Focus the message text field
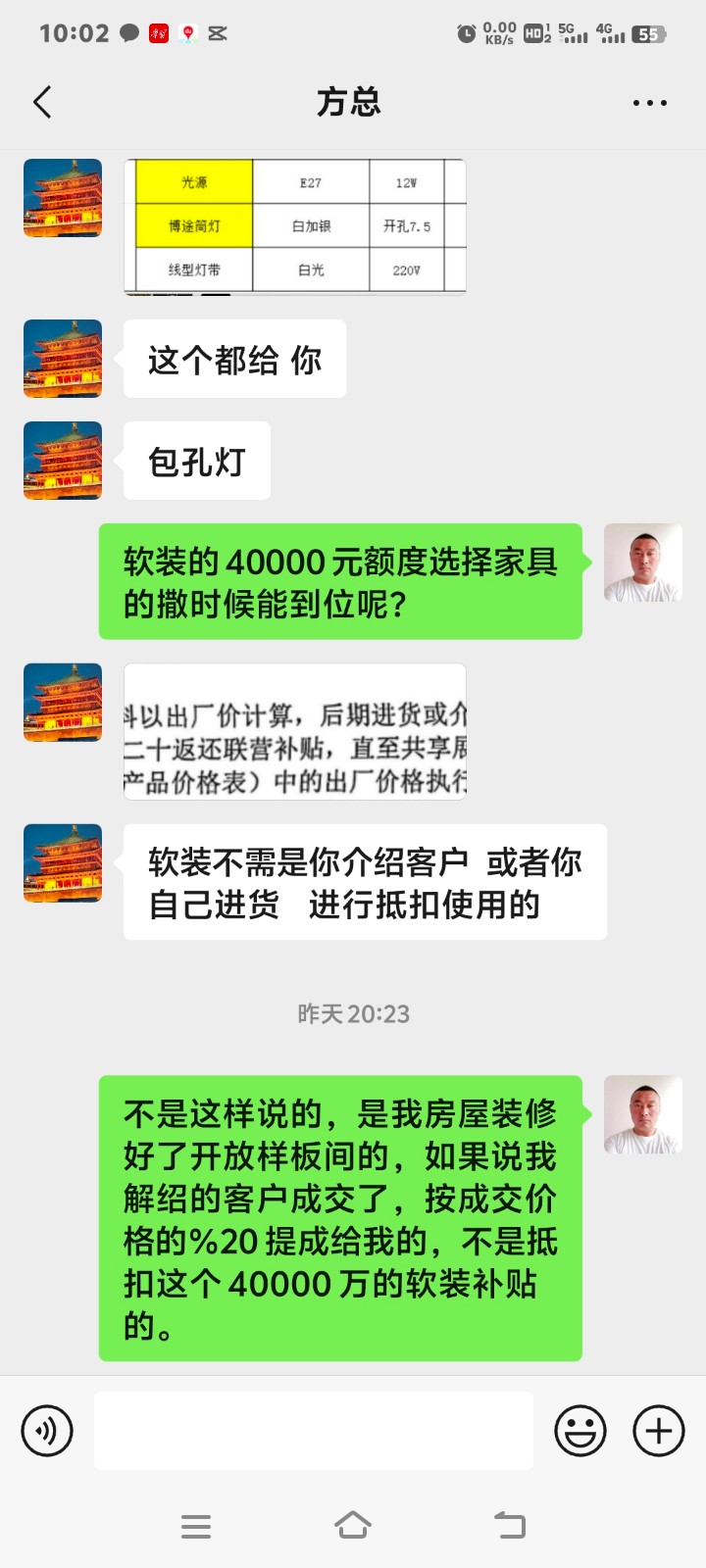 314,1431
